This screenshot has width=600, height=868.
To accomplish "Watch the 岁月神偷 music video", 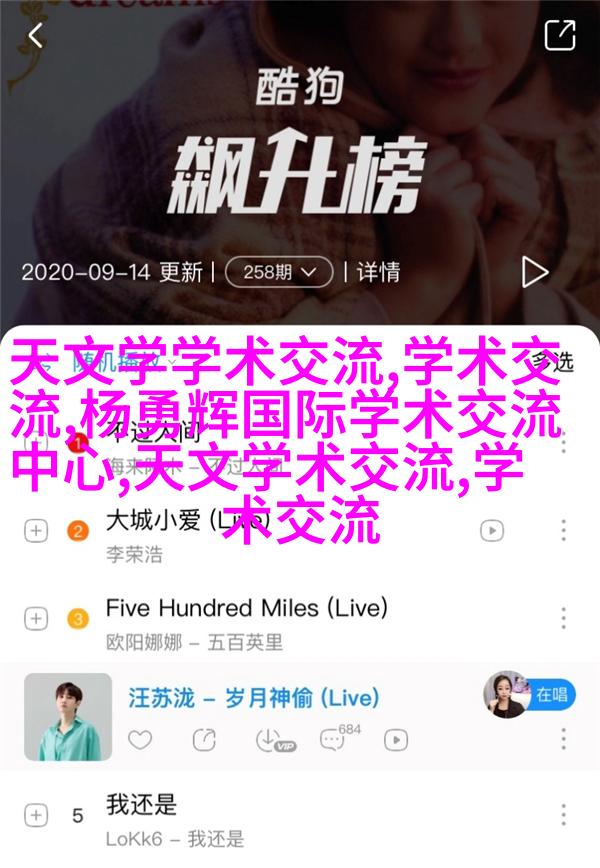I will click(x=396, y=740).
